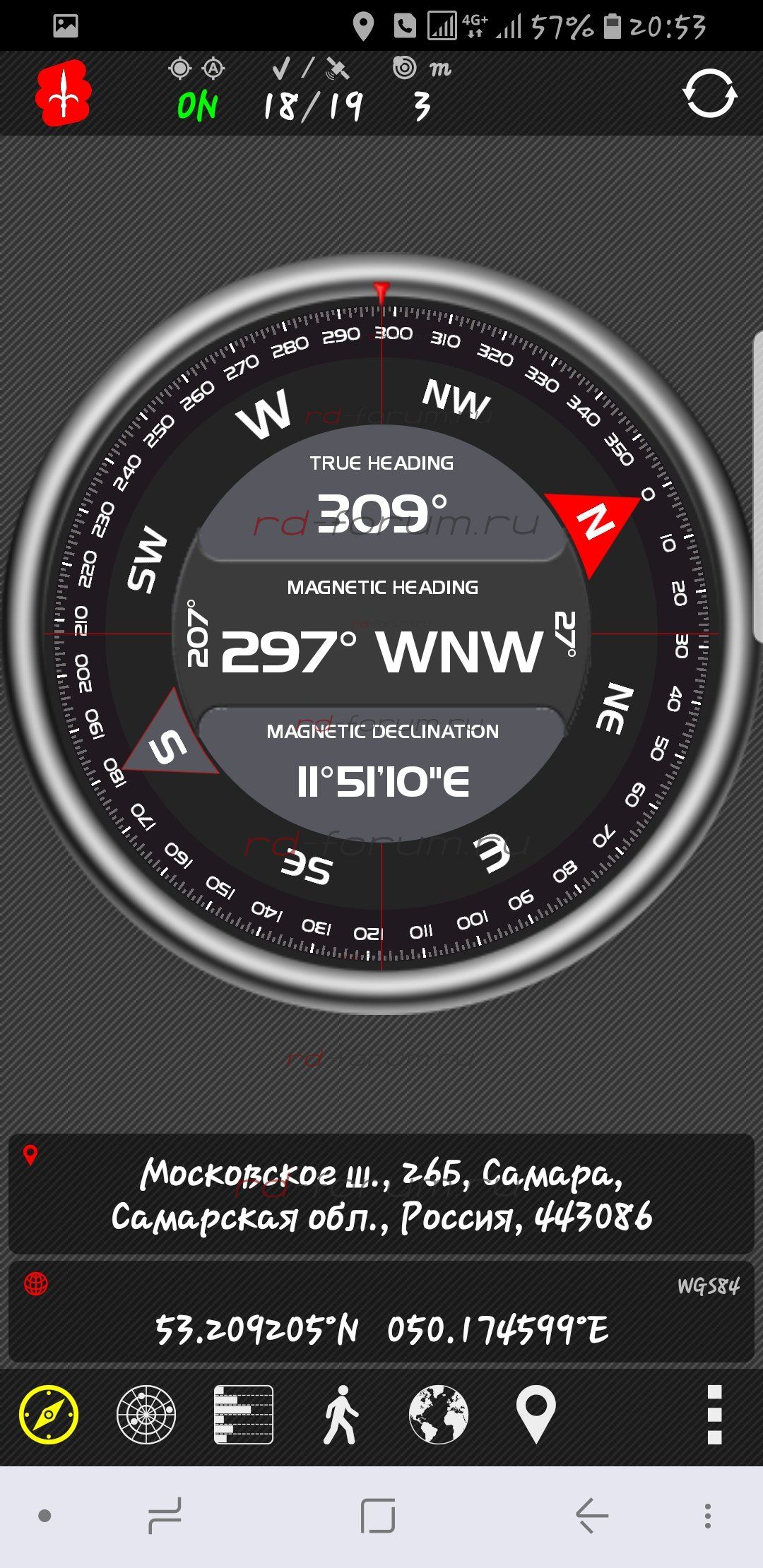Image resolution: width=763 pixels, height=1568 pixels.
Task: Open the world globe tab
Action: [438, 1414]
